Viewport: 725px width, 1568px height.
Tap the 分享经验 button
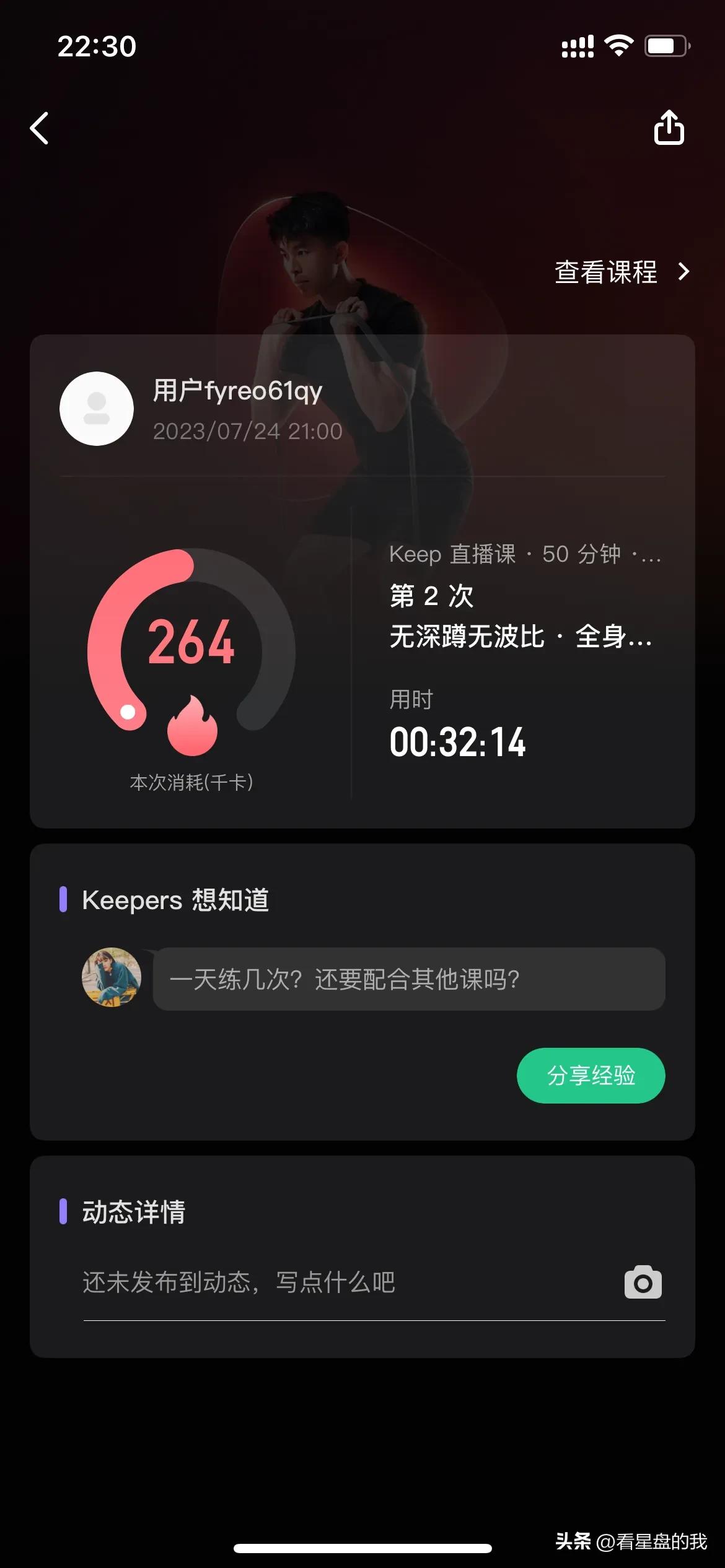591,1075
